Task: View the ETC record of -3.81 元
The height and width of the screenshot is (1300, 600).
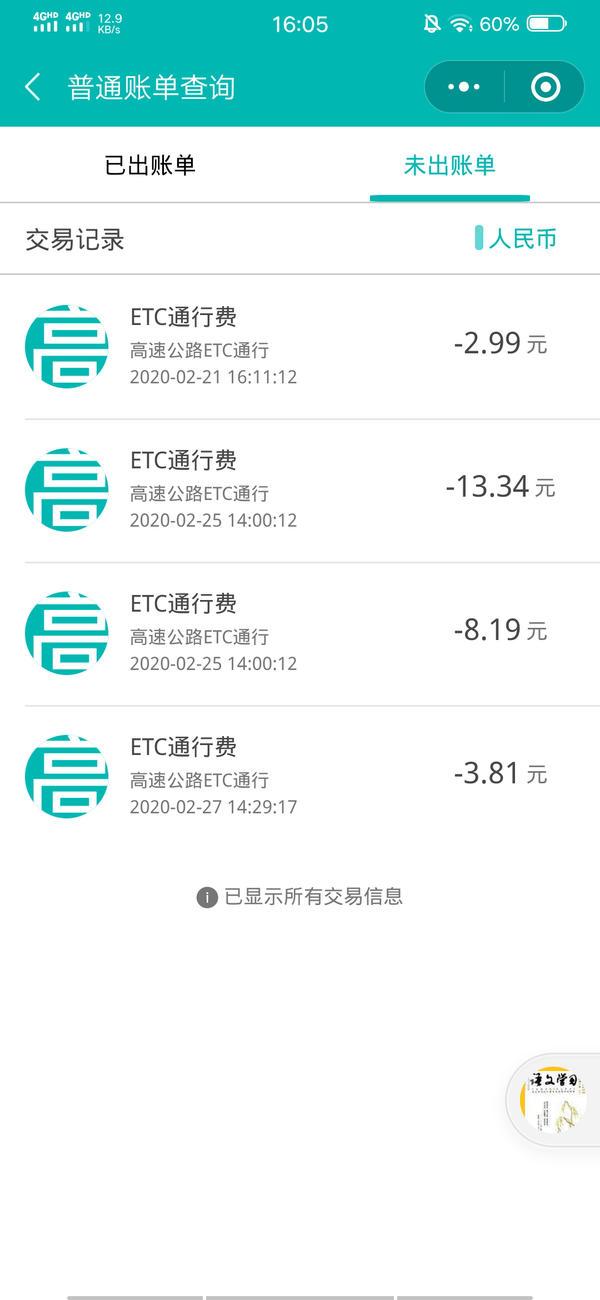Action: point(300,776)
